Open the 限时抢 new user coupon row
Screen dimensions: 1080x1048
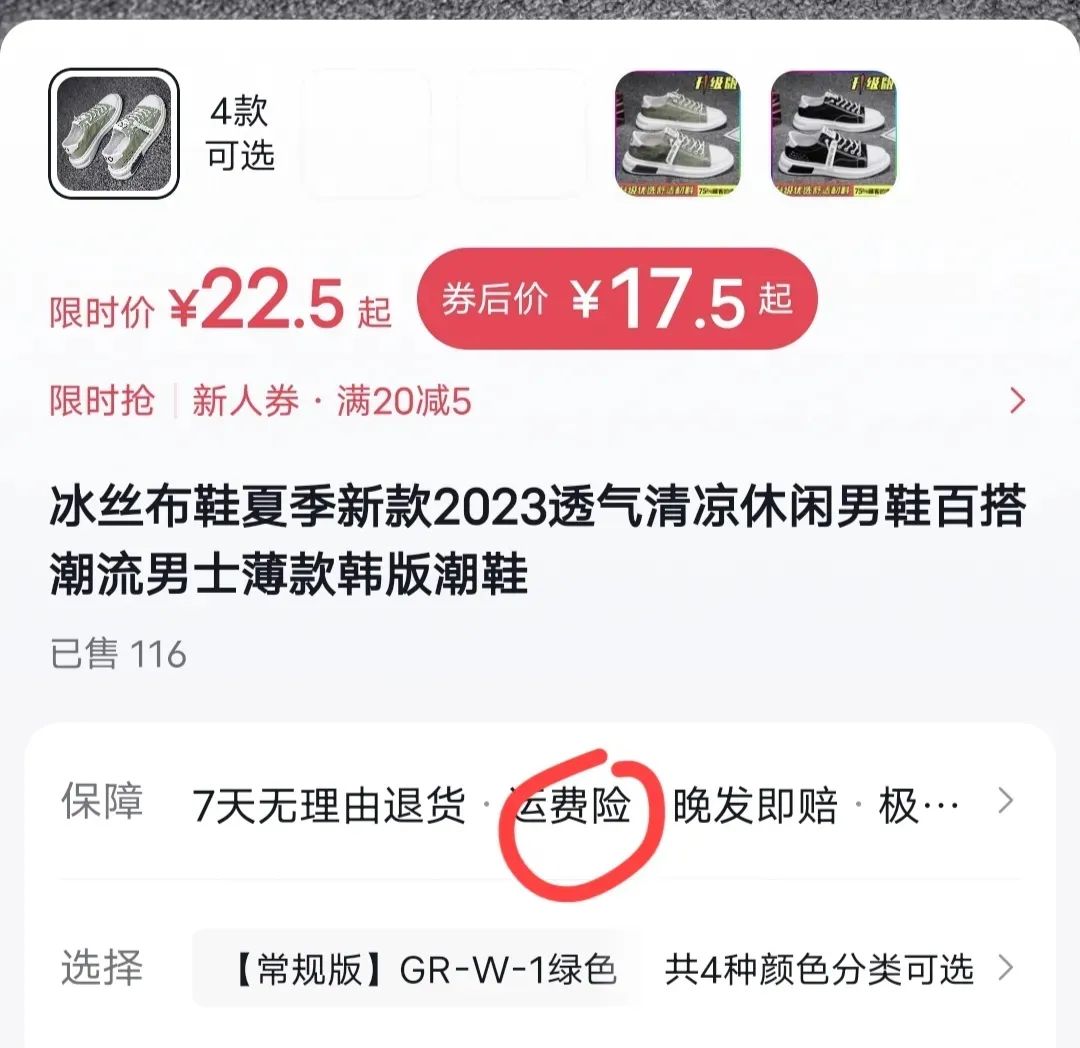pyautogui.click(x=538, y=402)
